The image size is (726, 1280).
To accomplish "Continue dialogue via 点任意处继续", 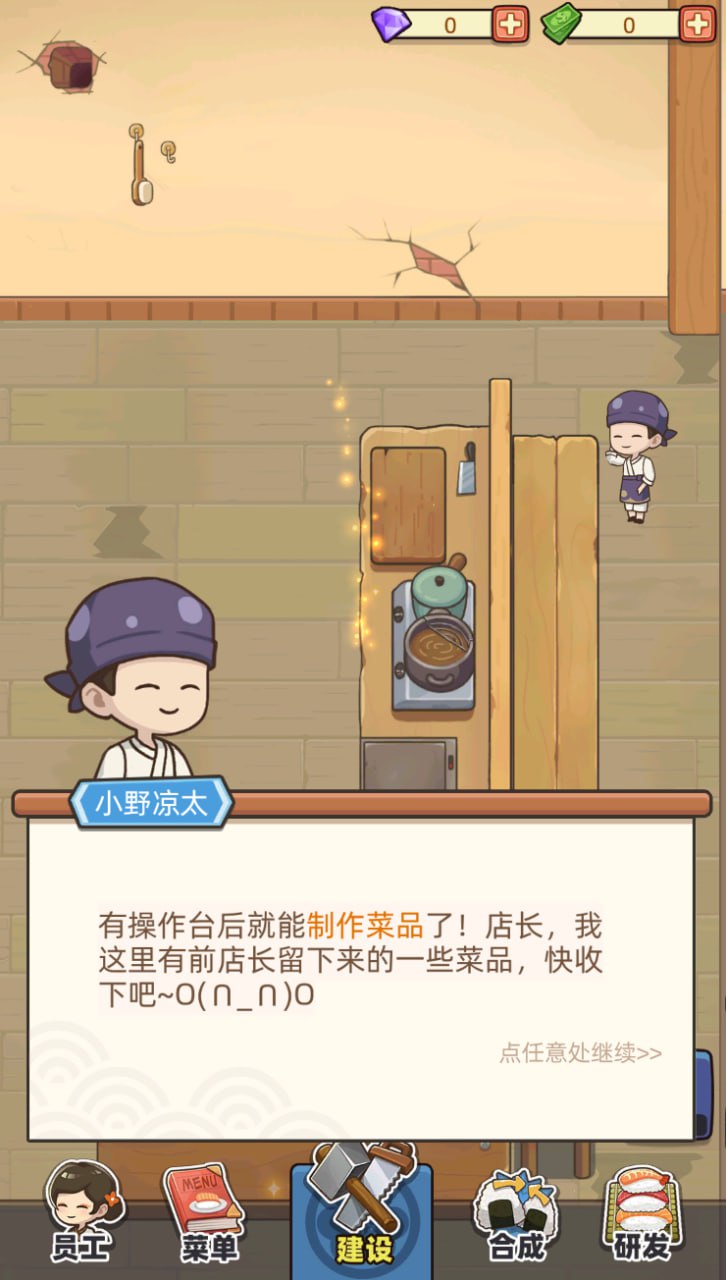I will (x=580, y=1053).
